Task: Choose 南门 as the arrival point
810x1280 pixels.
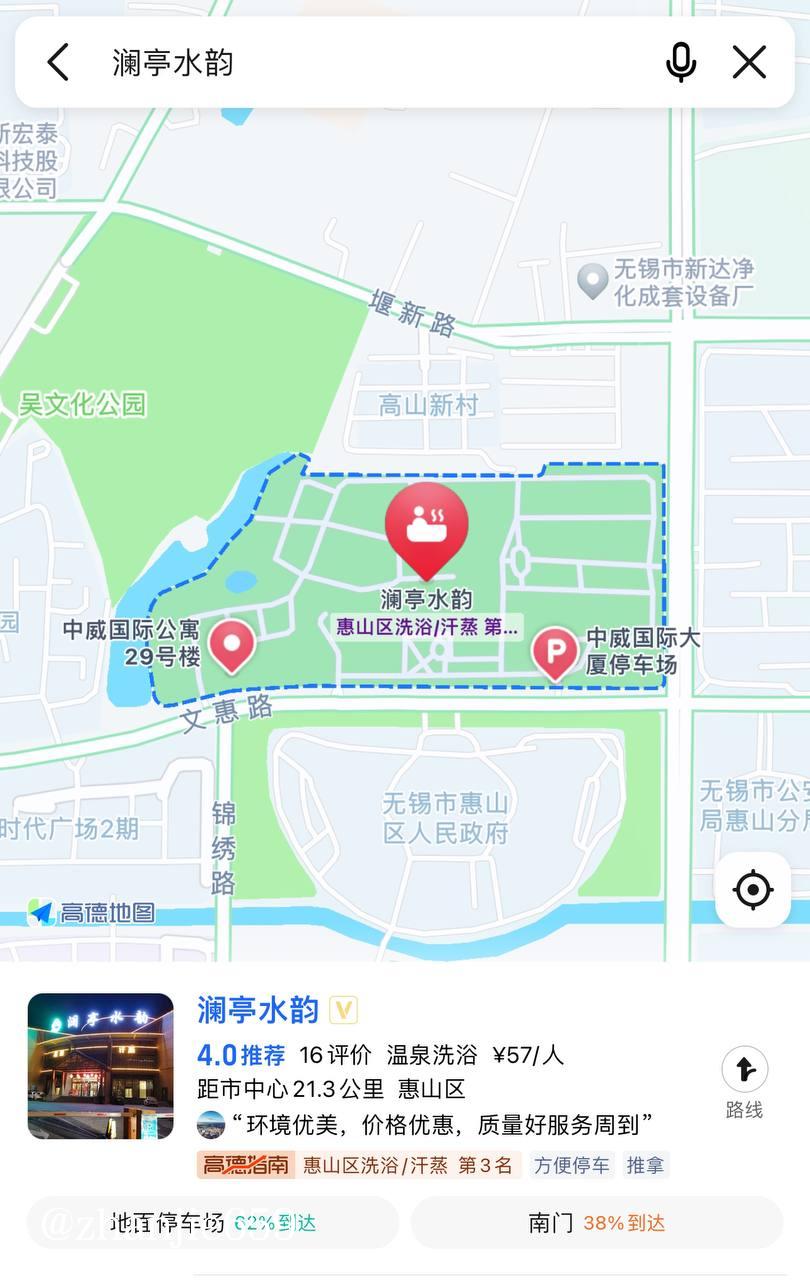Action: point(596,1222)
